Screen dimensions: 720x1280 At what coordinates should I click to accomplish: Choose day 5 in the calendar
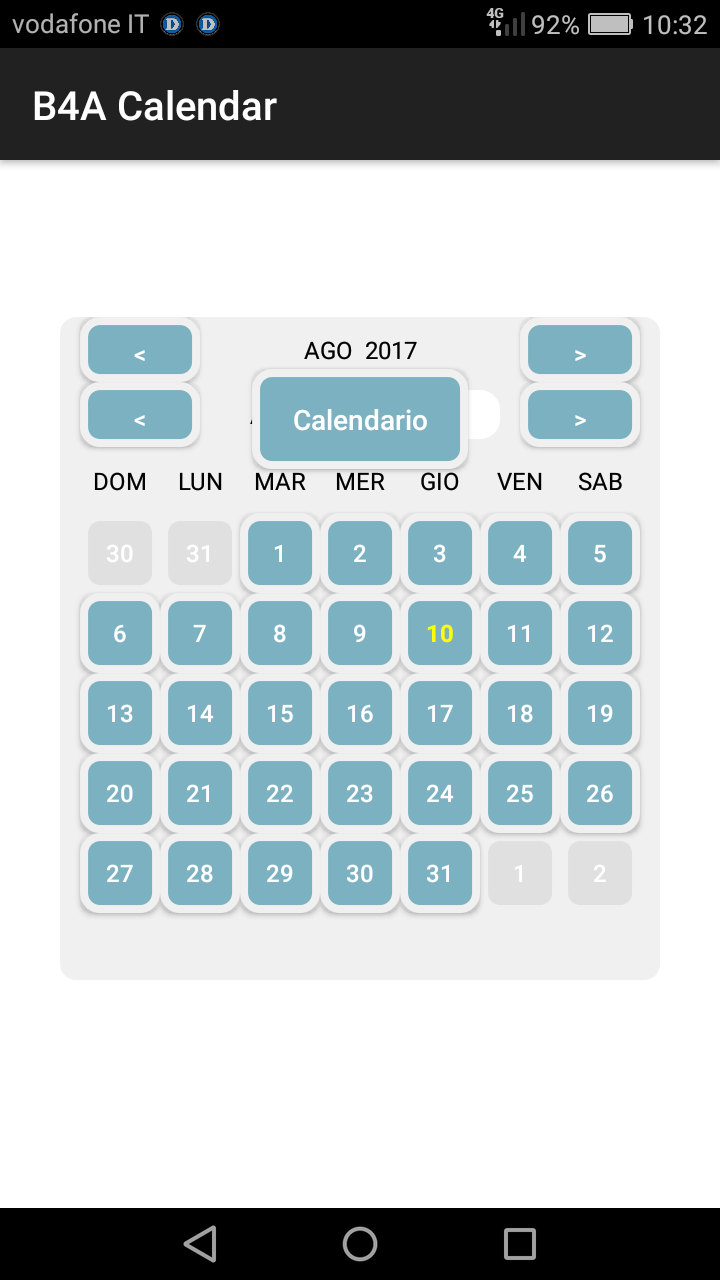pyautogui.click(x=600, y=553)
